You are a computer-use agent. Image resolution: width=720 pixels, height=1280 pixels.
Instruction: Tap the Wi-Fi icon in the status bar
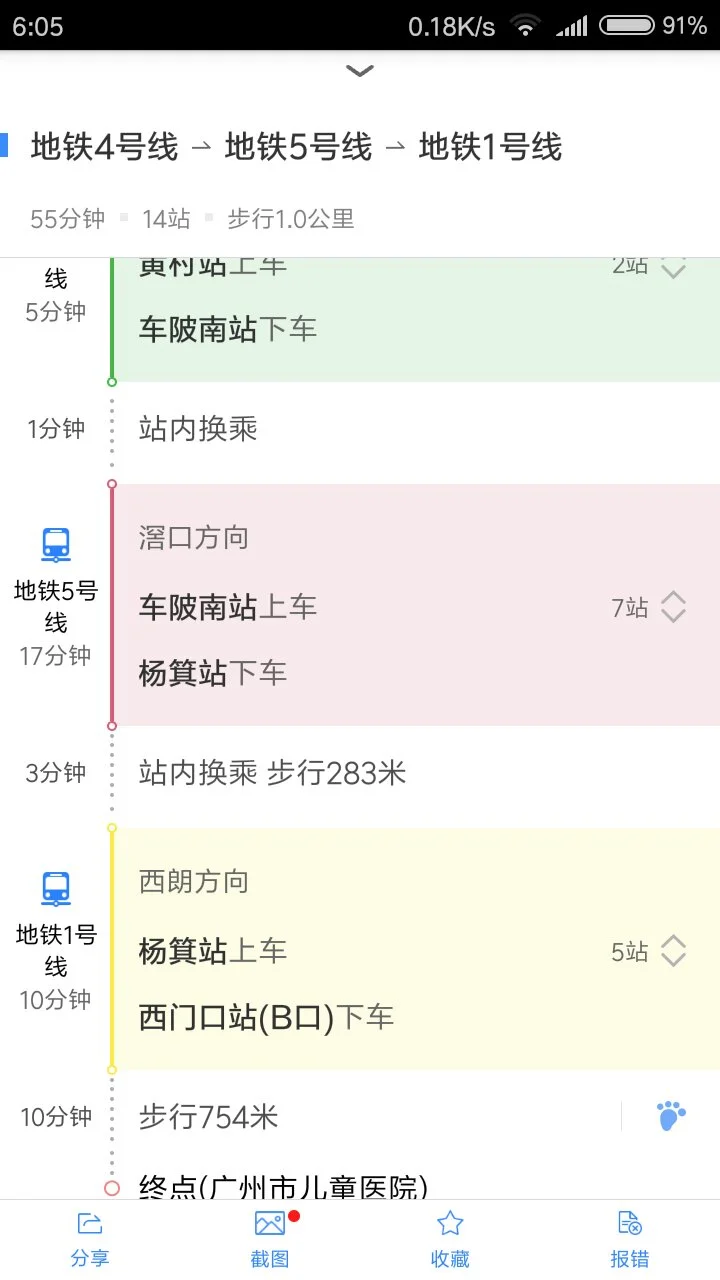pos(525,26)
